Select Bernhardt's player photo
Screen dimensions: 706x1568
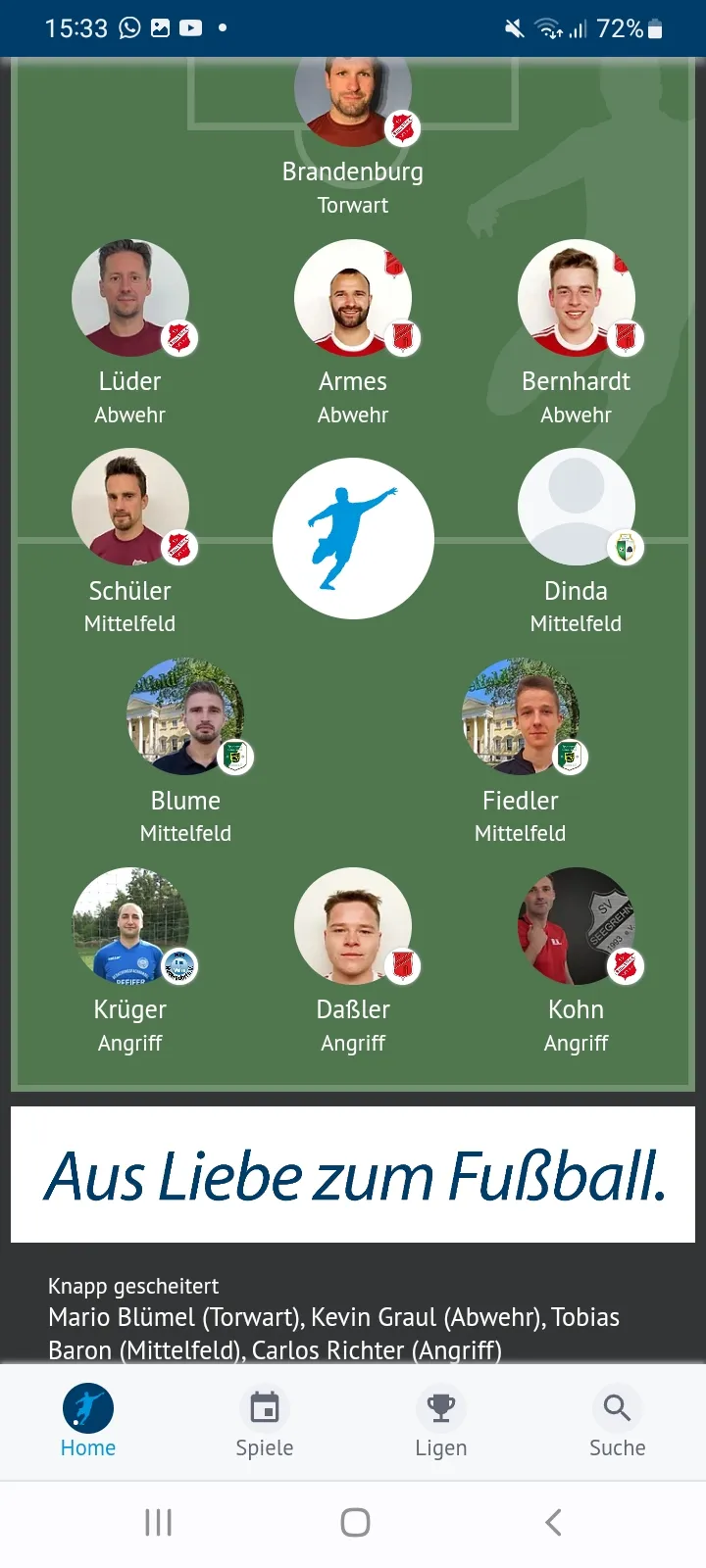point(577,298)
